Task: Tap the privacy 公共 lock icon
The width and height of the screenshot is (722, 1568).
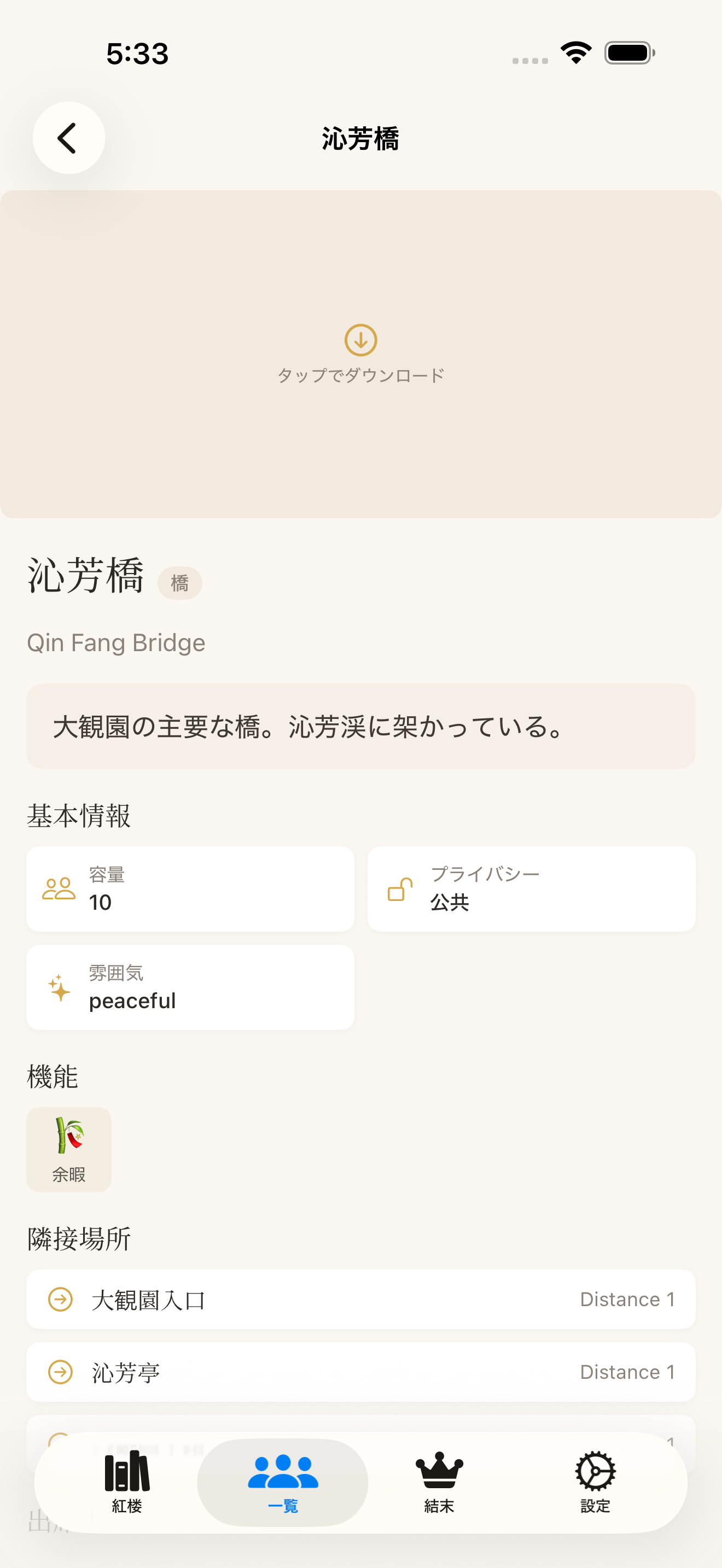Action: (399, 890)
